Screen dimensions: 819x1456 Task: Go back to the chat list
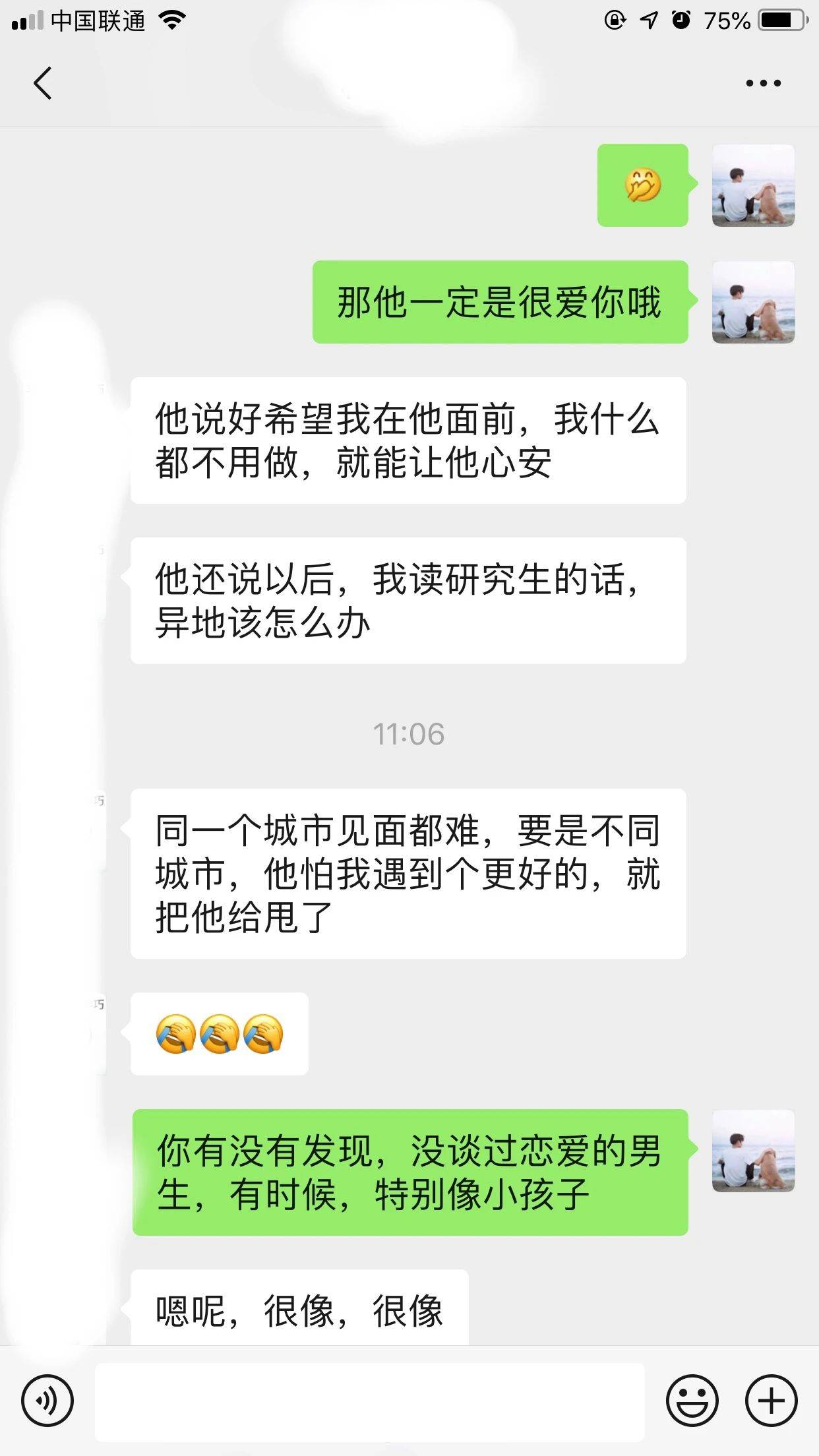tap(43, 83)
